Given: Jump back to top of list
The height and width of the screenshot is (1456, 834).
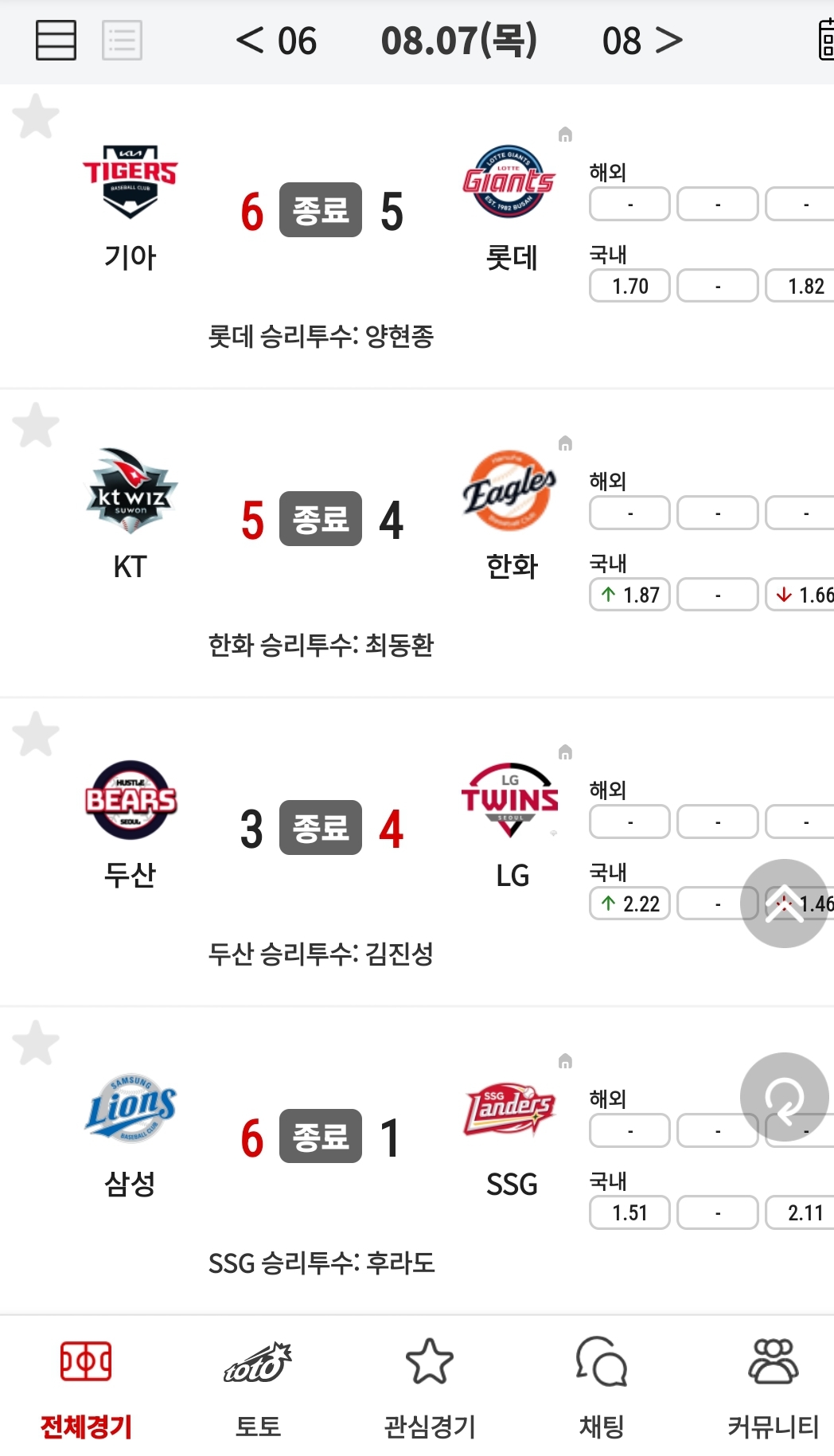Looking at the screenshot, I should pos(784,904).
